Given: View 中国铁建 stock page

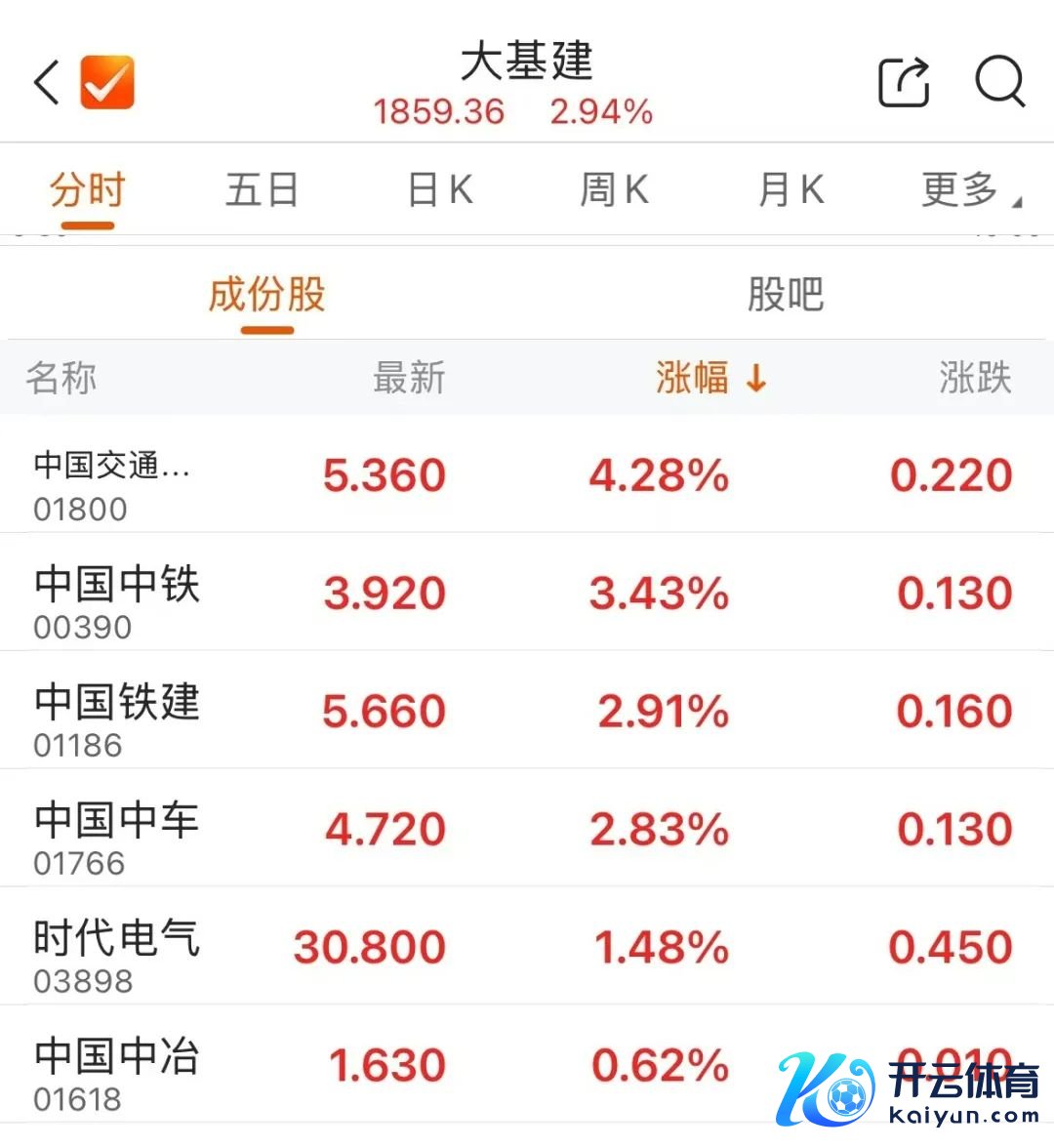Looking at the screenshot, I should [117, 712].
